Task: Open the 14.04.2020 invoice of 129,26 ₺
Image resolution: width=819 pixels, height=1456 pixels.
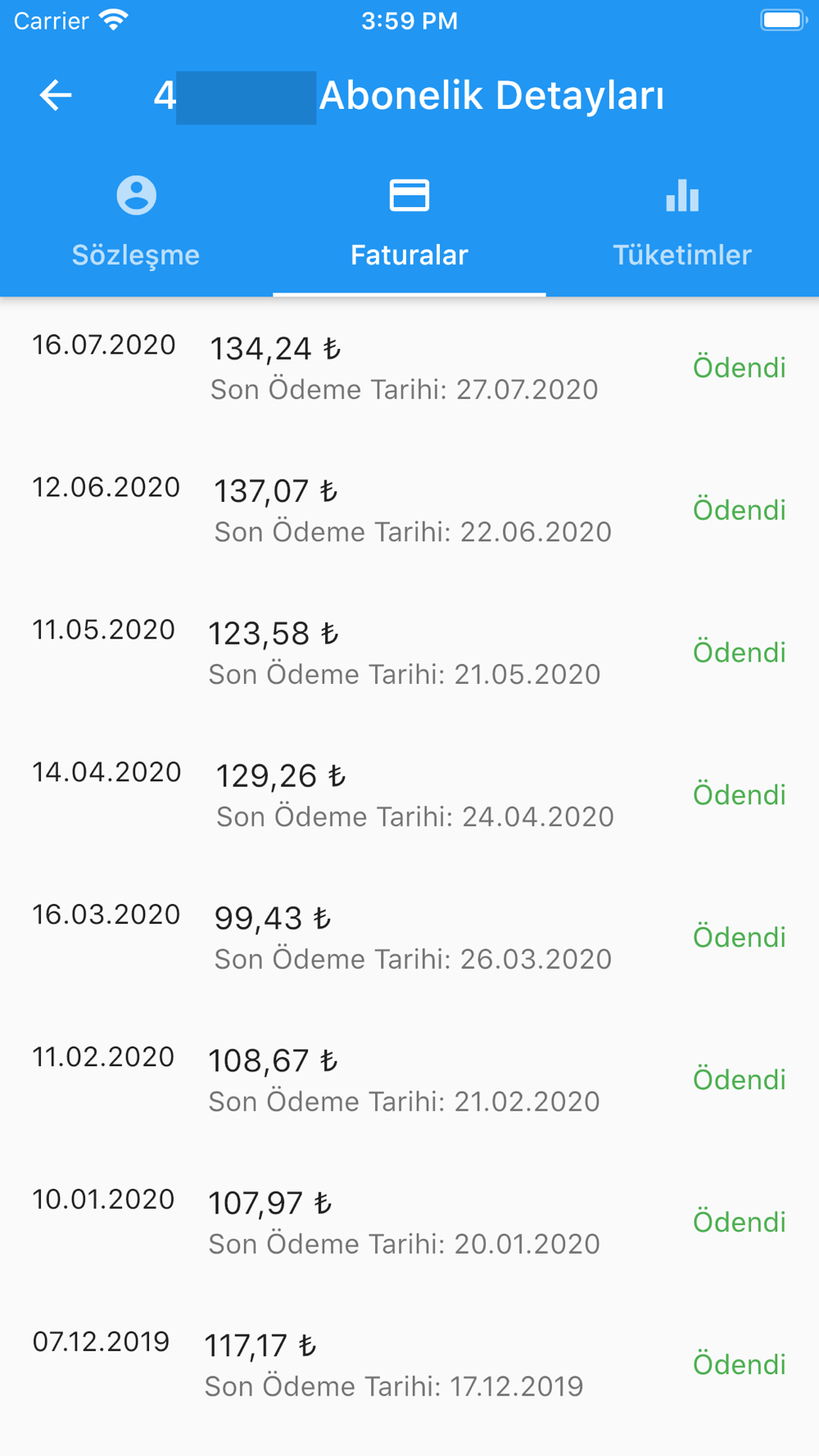Action: 409,795
